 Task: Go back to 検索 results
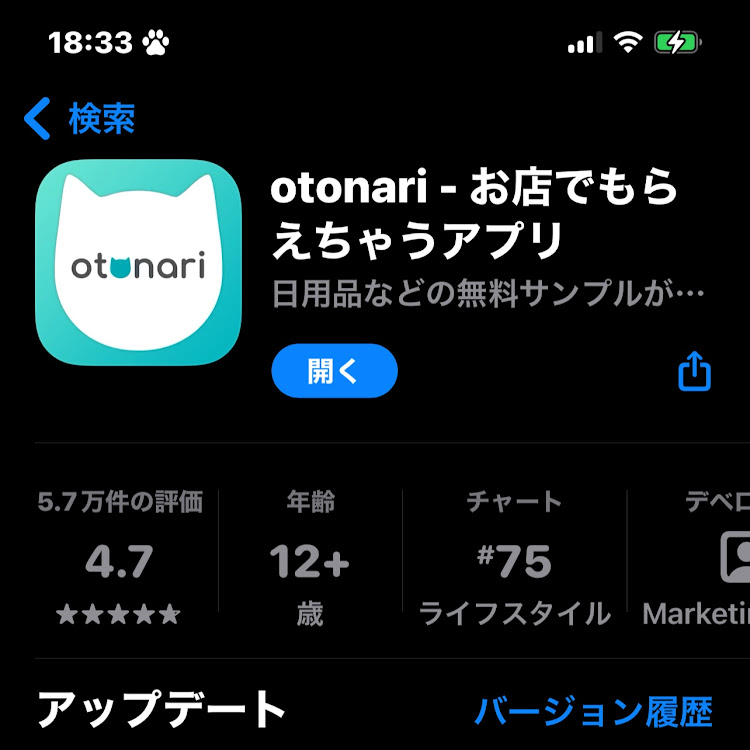[x=80, y=120]
